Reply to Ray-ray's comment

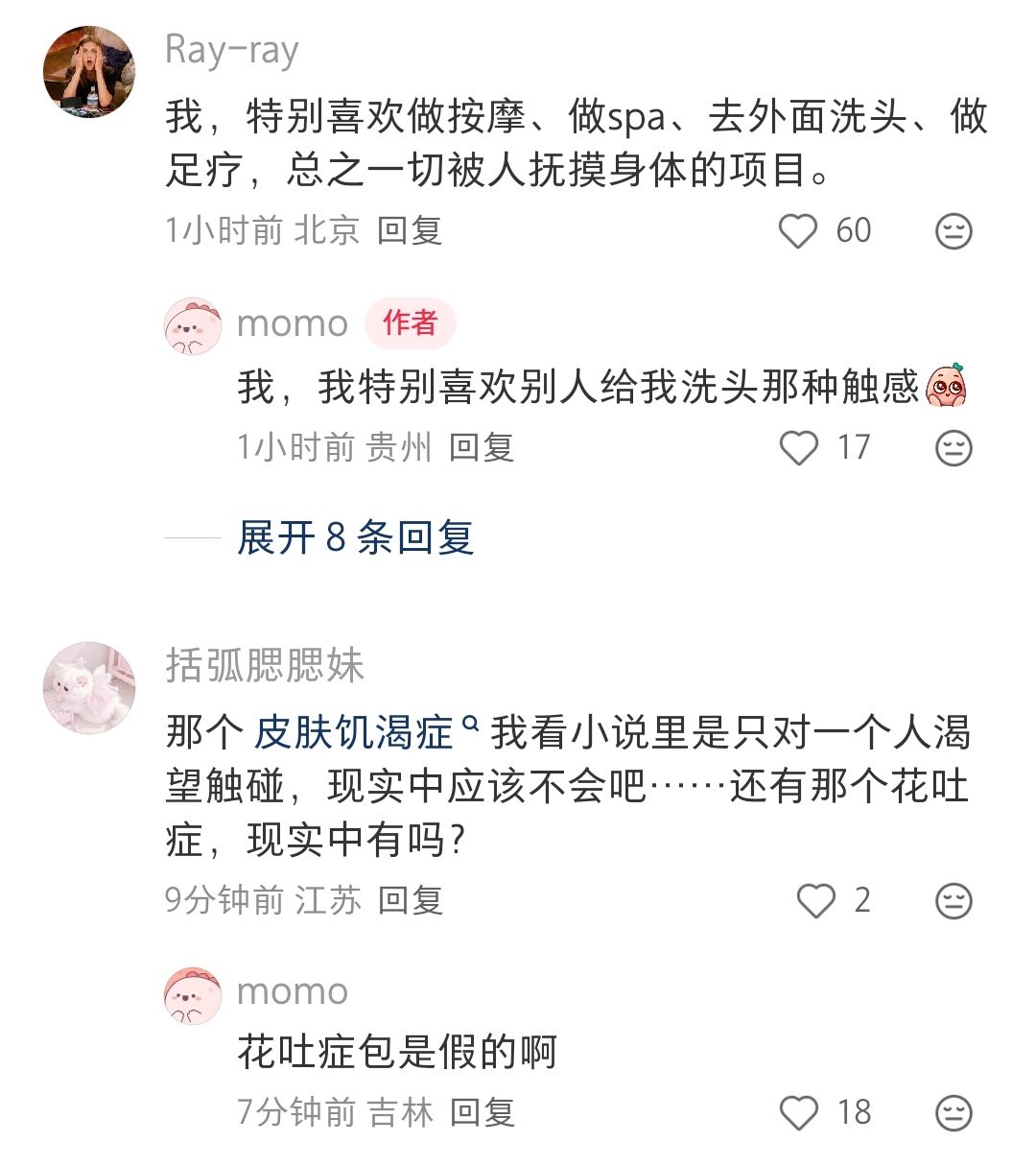(410, 230)
